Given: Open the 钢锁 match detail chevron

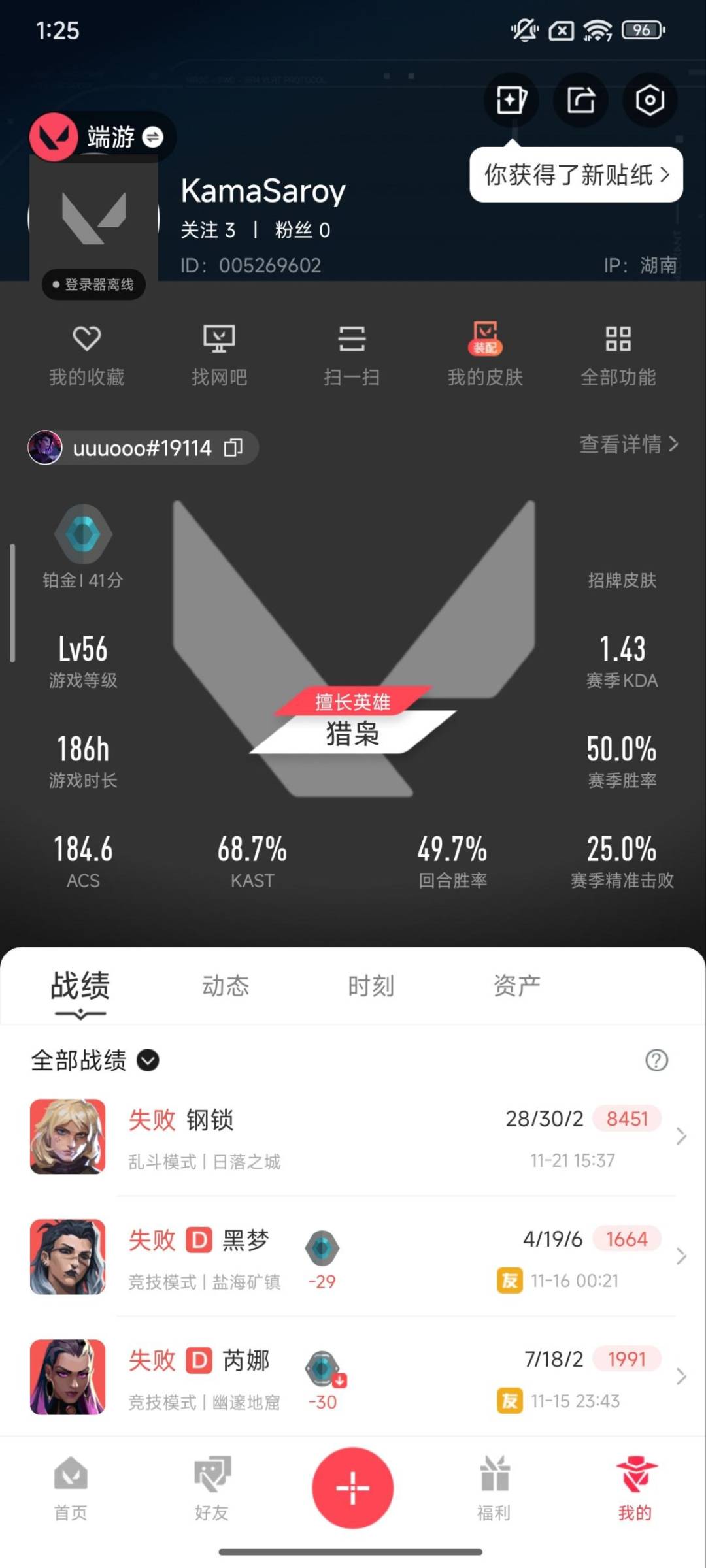Looking at the screenshot, I should pos(680,1137).
